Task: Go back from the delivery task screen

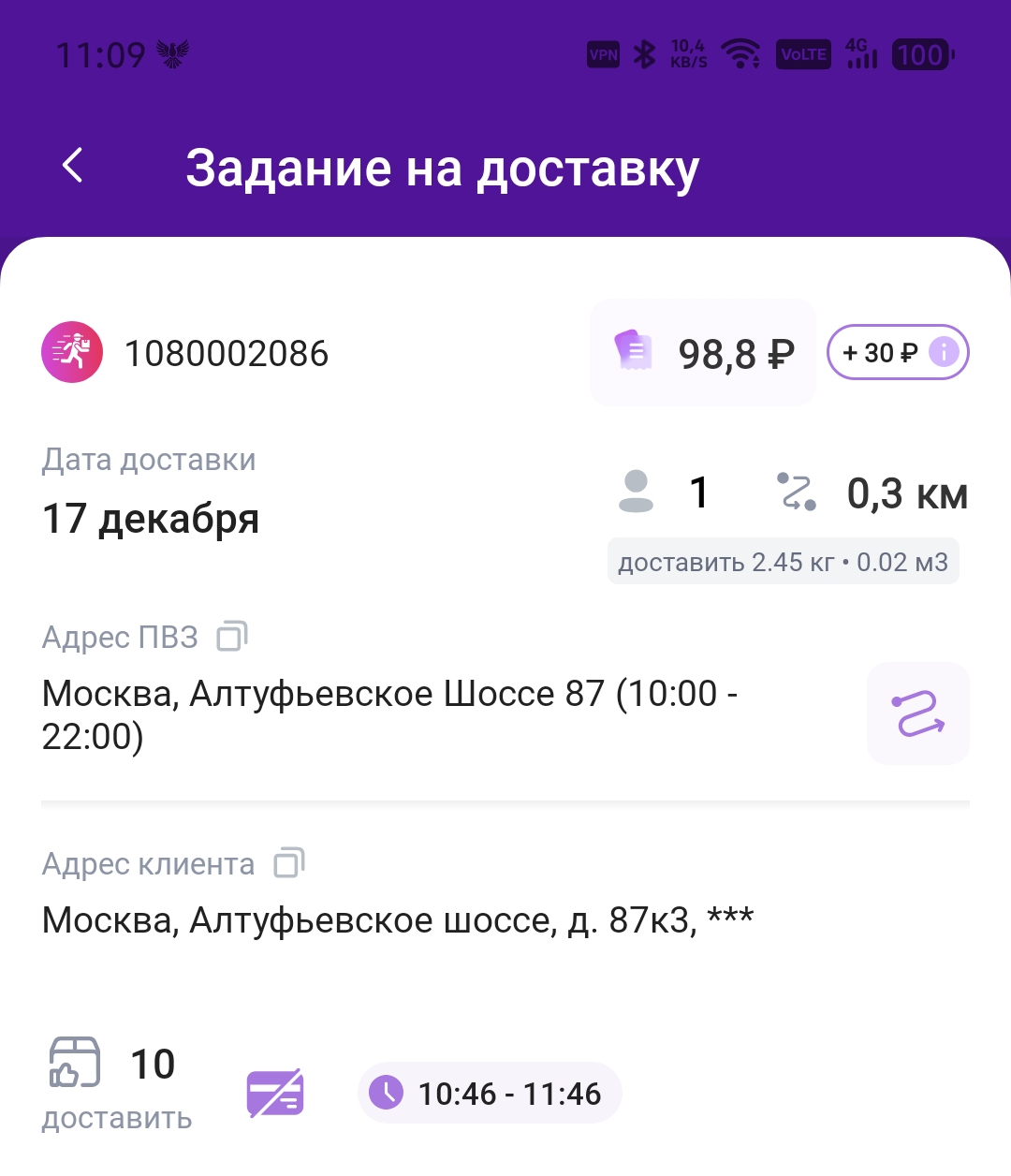Action: click(x=73, y=166)
